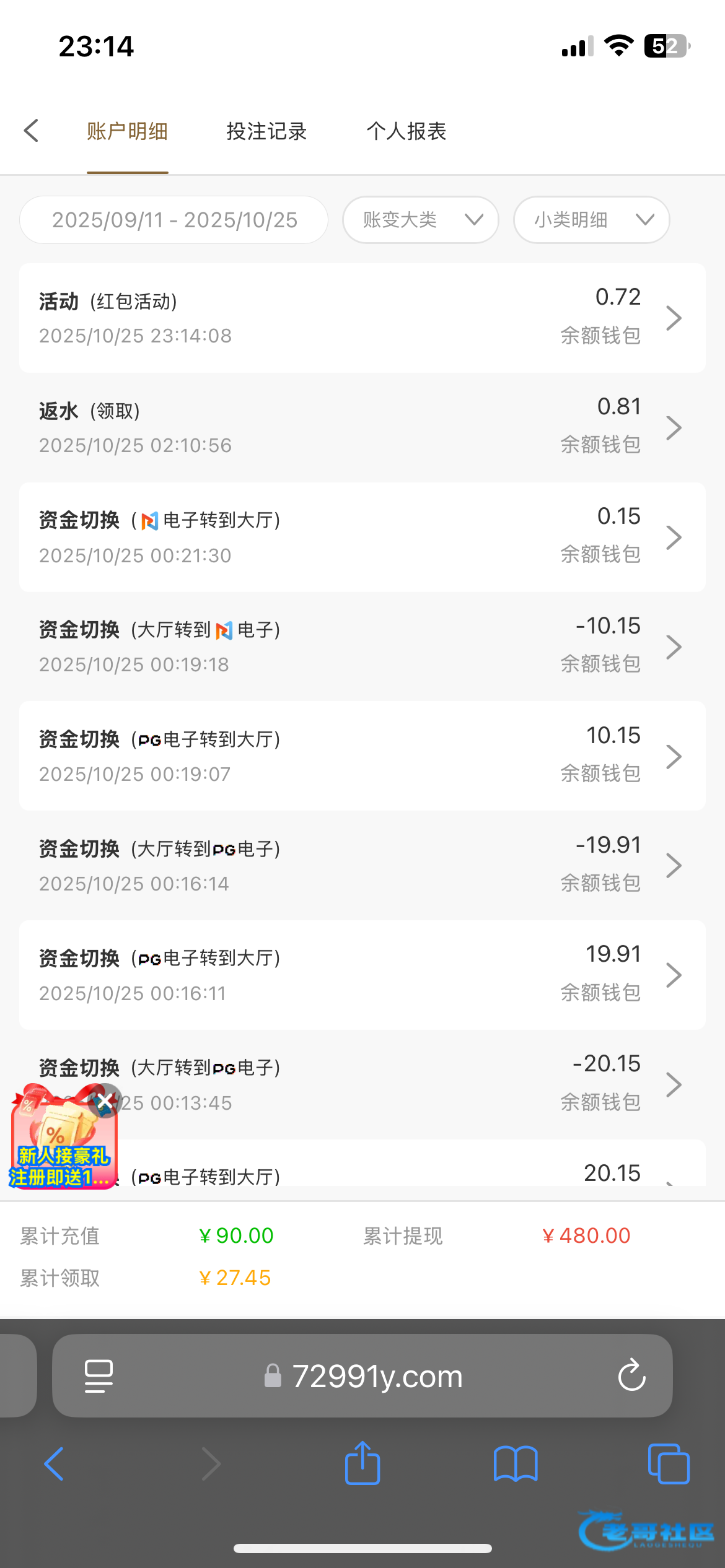Open the 返水 (领取) 0.81 record
The image size is (725, 1568).
tap(362, 427)
